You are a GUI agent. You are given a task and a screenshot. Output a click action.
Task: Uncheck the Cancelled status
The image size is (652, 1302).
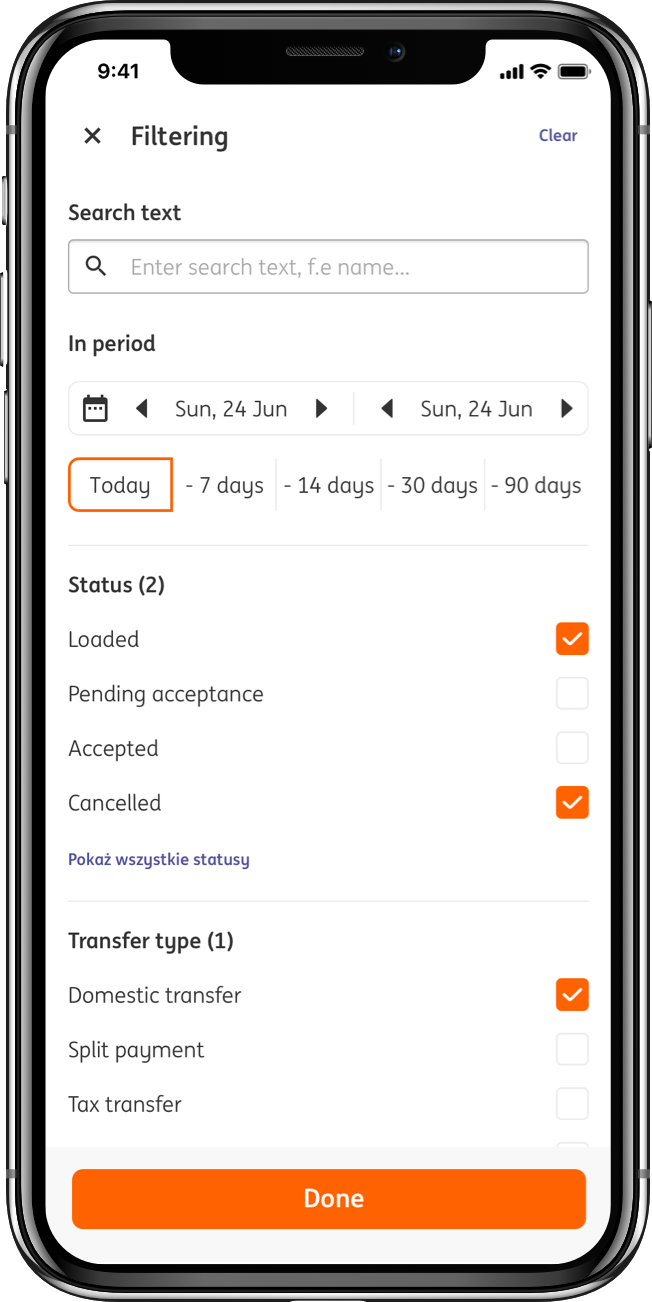[572, 802]
